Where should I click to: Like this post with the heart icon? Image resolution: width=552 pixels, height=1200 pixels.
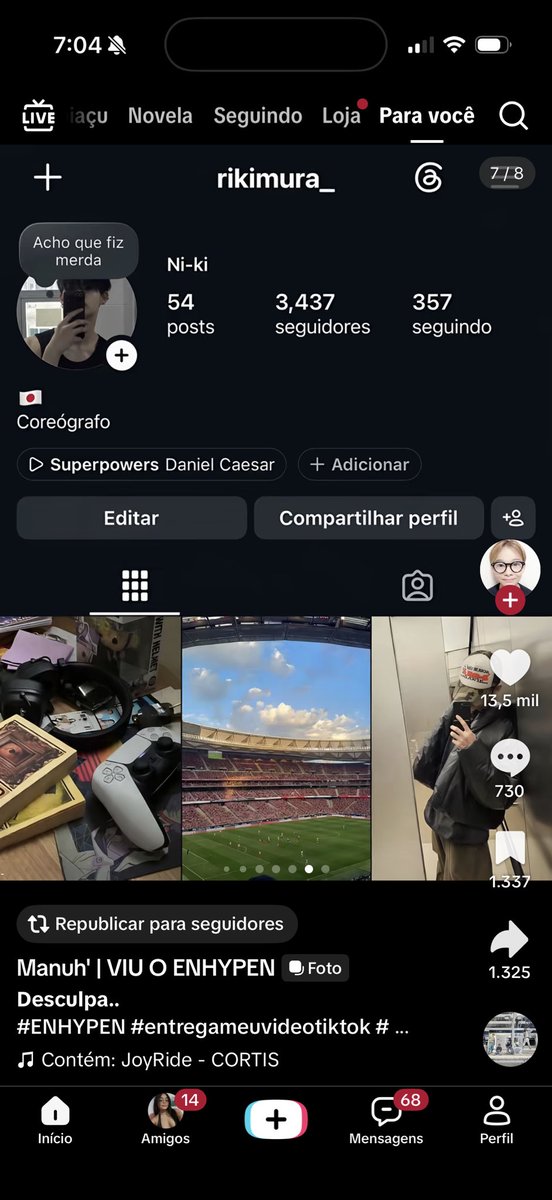click(511, 666)
